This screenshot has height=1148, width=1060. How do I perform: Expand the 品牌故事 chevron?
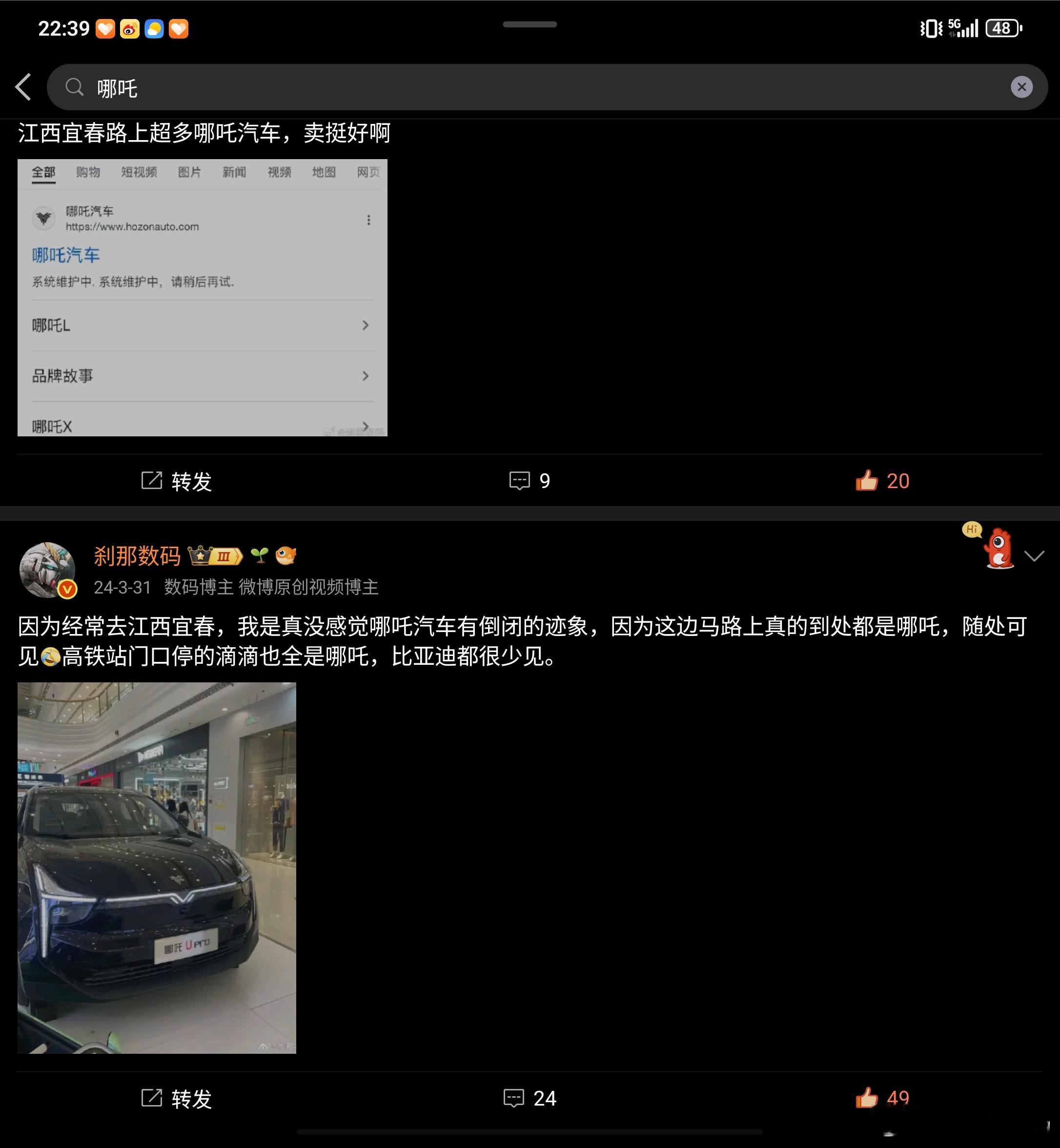click(366, 376)
